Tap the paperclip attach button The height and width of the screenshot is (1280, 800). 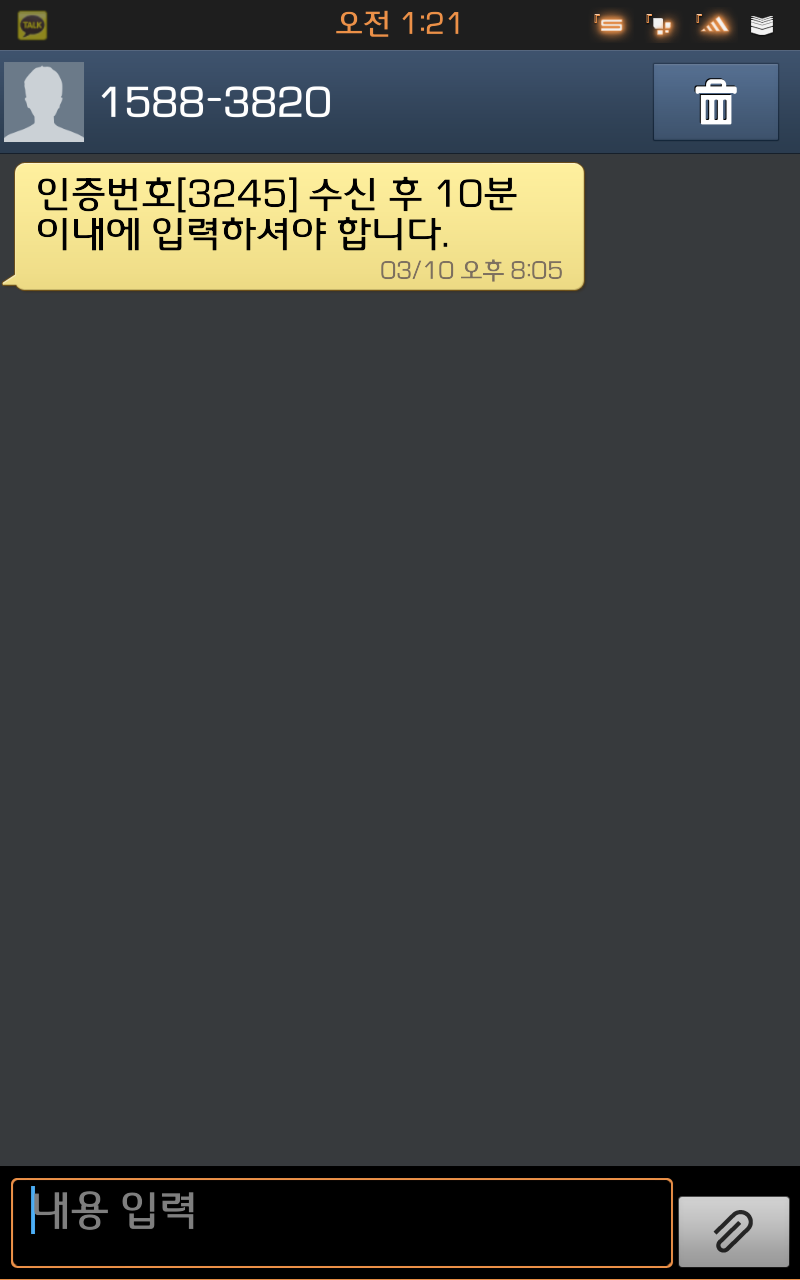pyautogui.click(x=733, y=1230)
